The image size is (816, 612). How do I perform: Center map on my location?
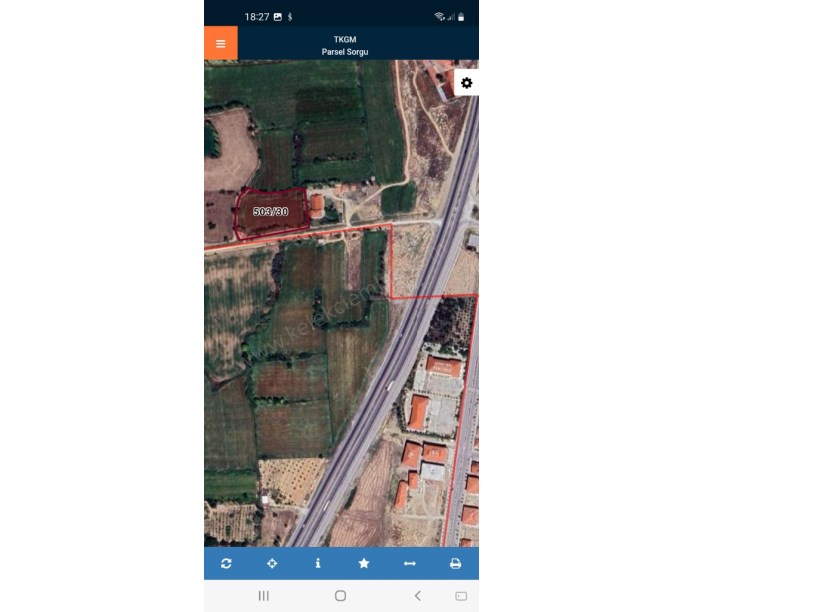272,564
